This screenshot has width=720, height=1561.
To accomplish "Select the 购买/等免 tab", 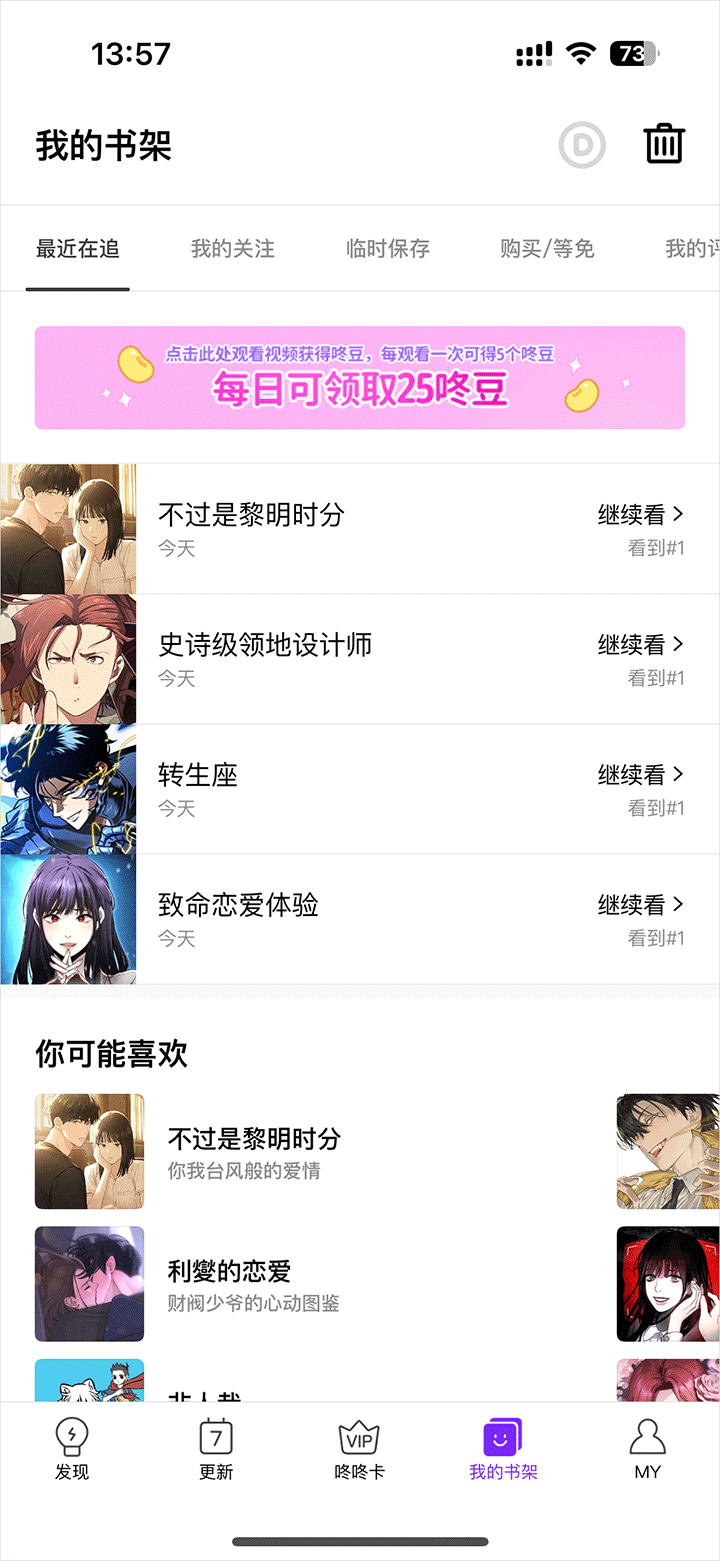I will pyautogui.click(x=547, y=249).
